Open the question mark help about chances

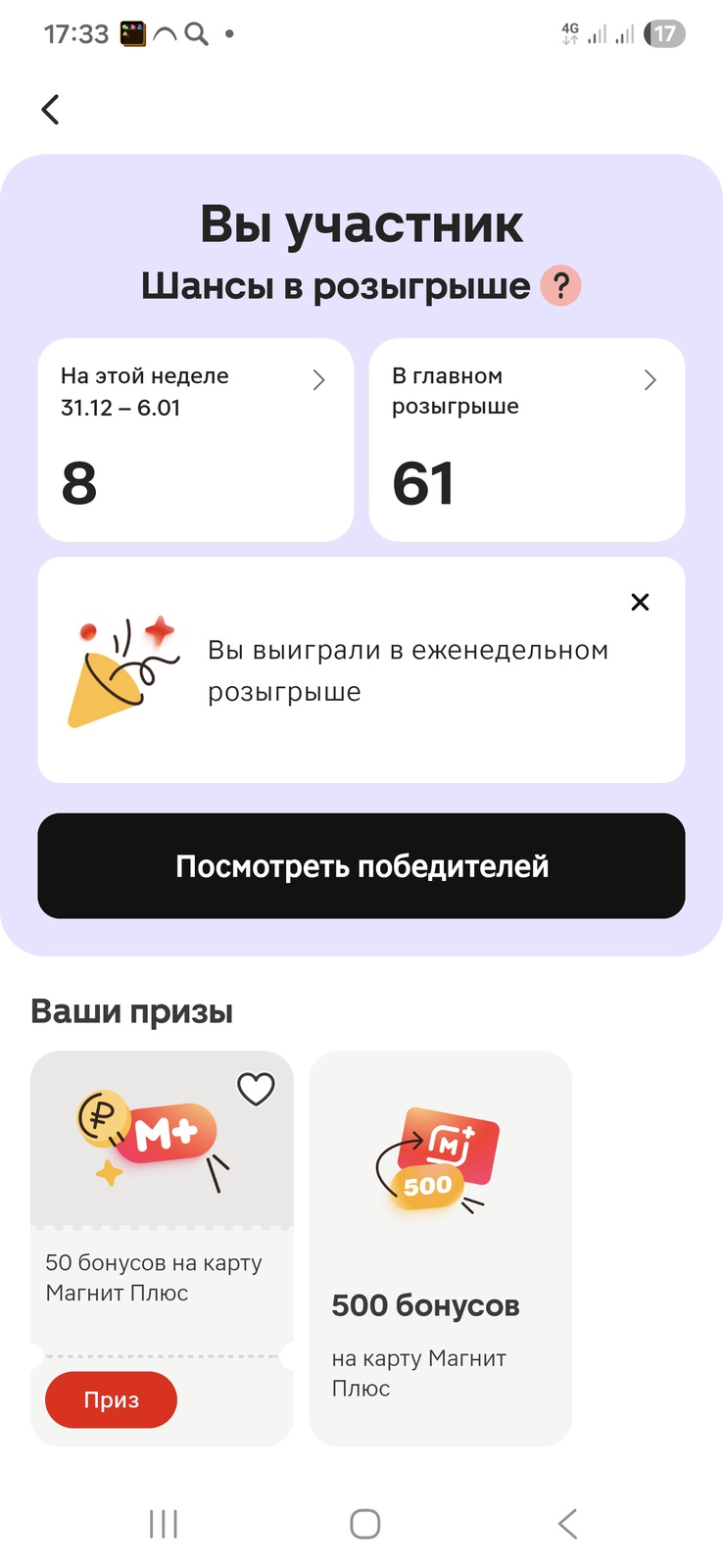click(561, 286)
